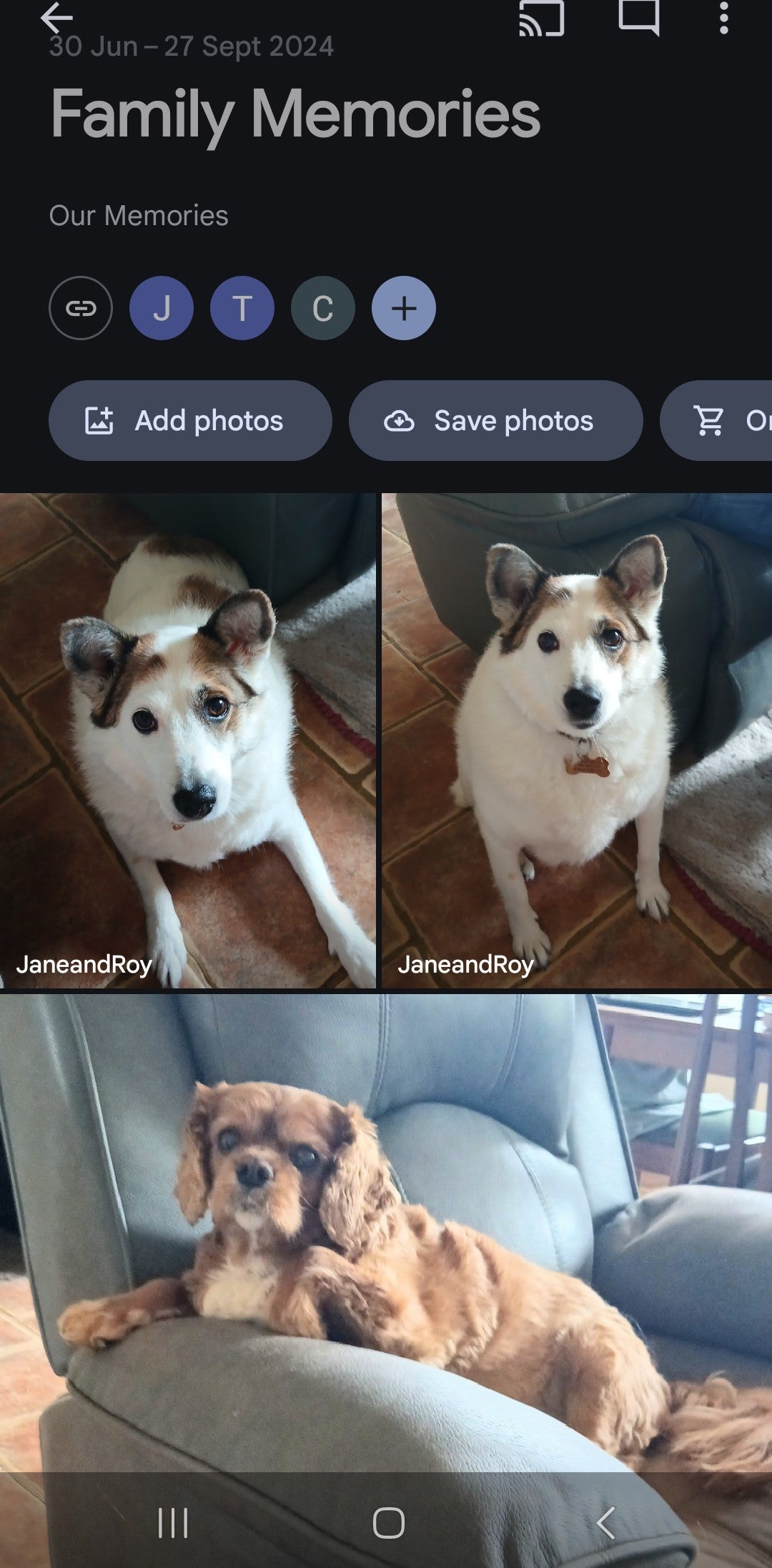Invite people with the plus button
Viewport: 772px width, 1568px height.
click(404, 308)
